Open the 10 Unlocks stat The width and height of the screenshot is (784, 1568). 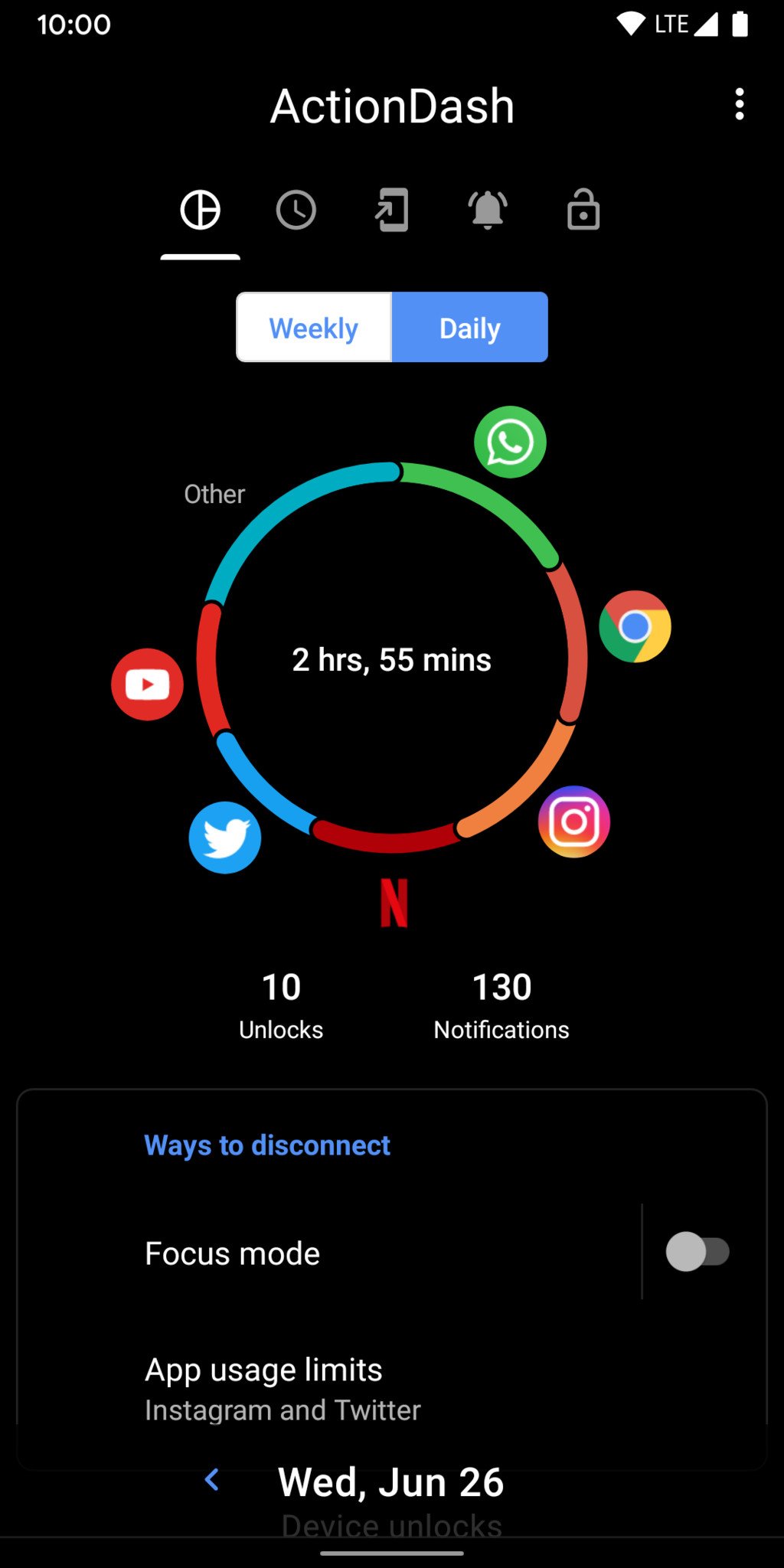281,1004
